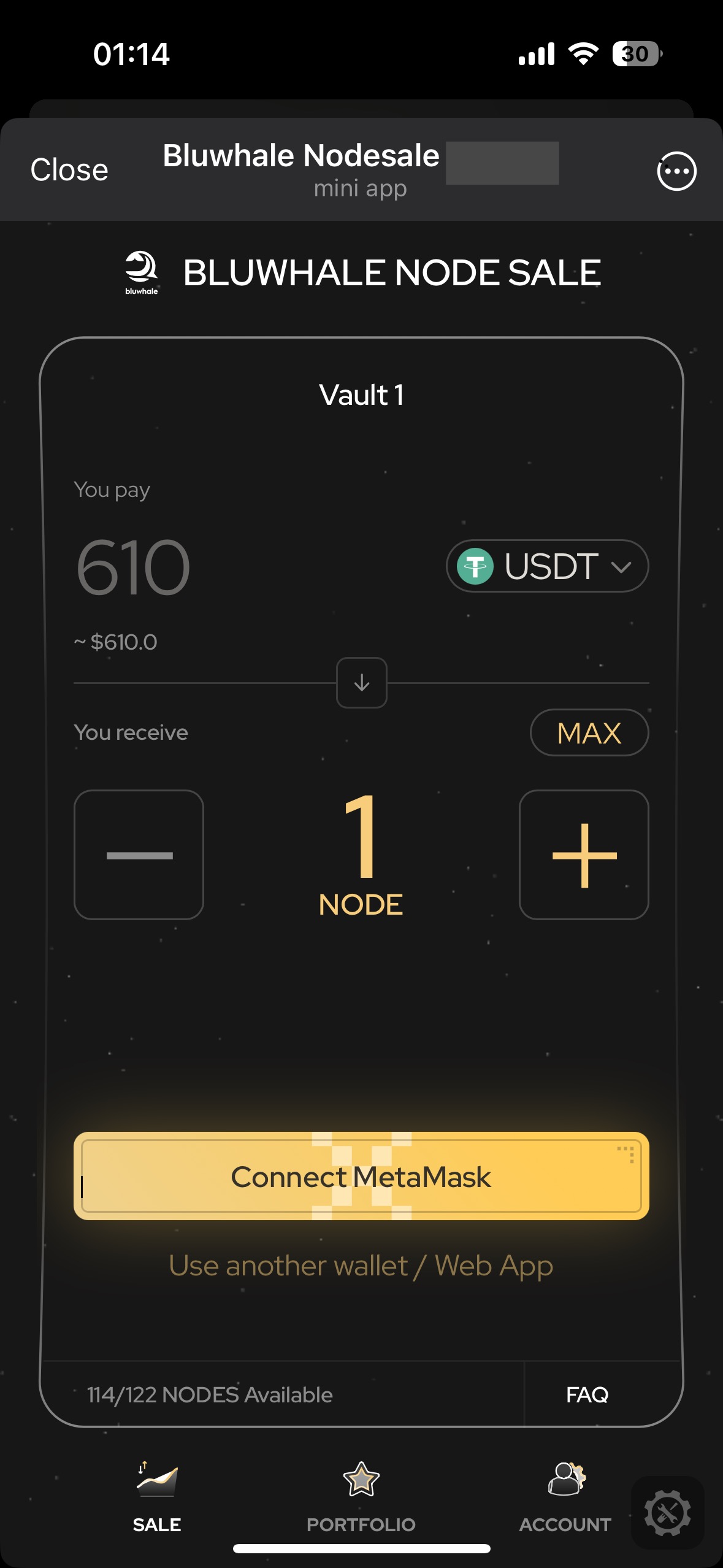Close the Bluwhale Nodesale mini app
Image resolution: width=723 pixels, height=1568 pixels.
point(69,170)
